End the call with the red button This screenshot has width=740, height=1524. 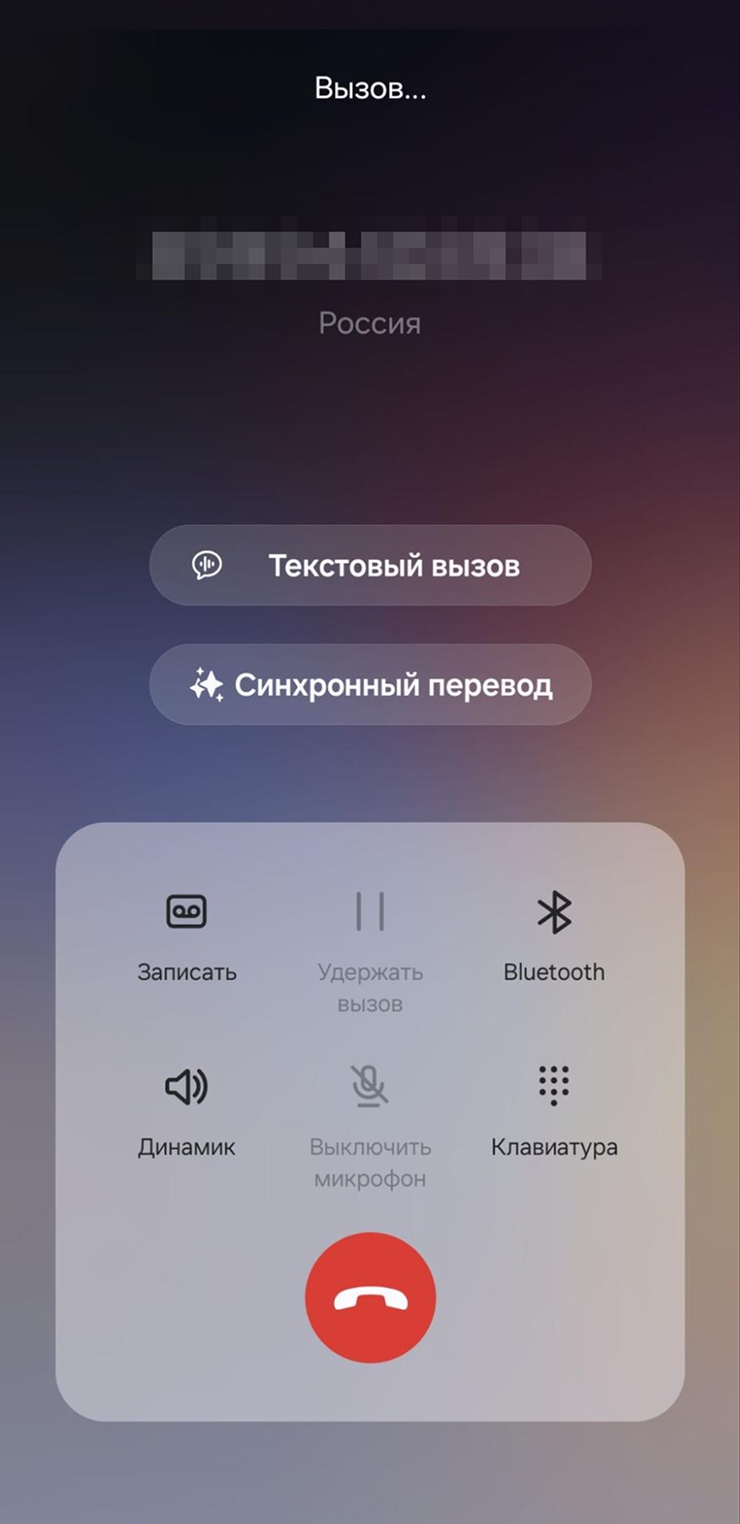[x=370, y=1297]
